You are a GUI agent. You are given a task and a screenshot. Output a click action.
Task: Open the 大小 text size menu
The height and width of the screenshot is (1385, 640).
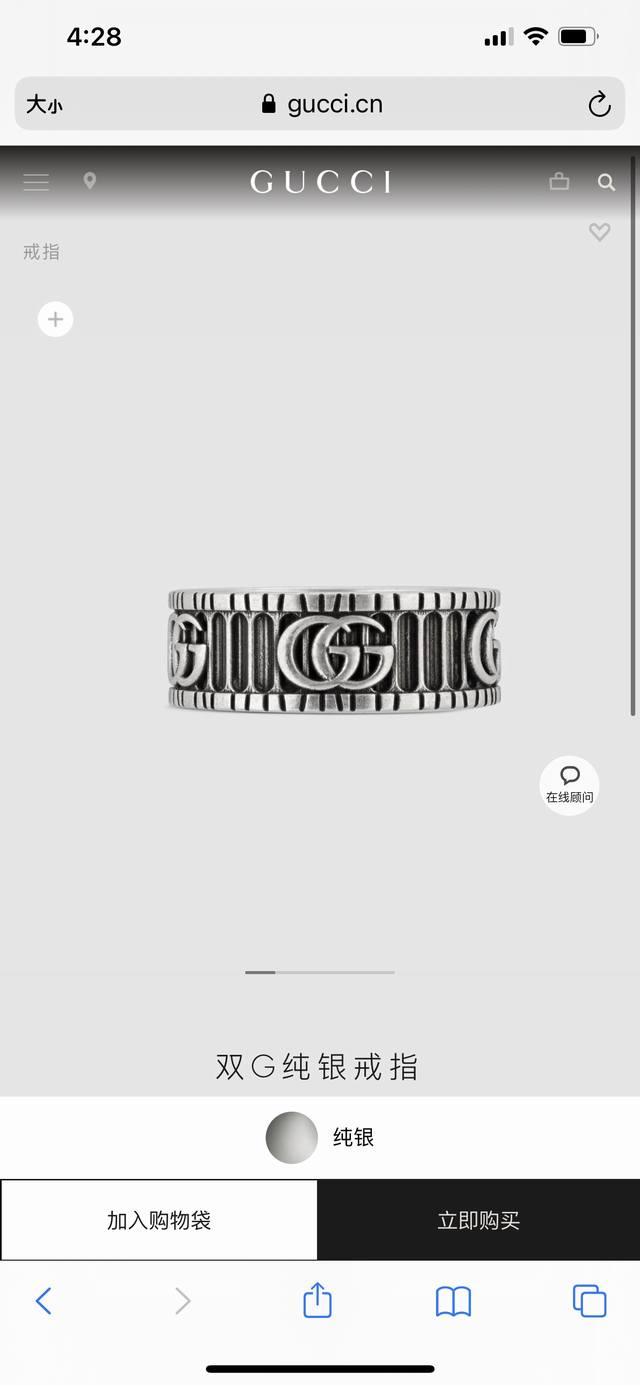44,104
